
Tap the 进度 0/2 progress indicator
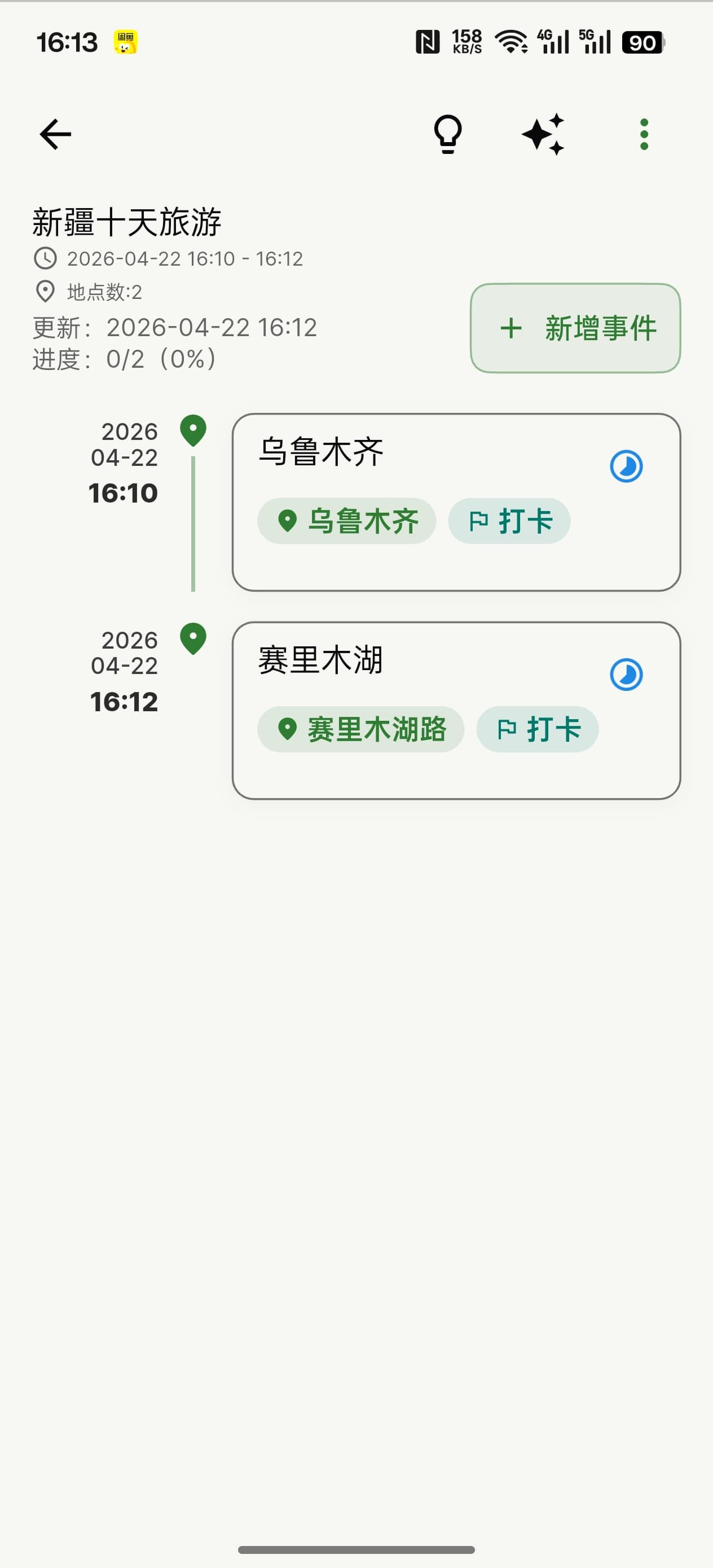123,359
